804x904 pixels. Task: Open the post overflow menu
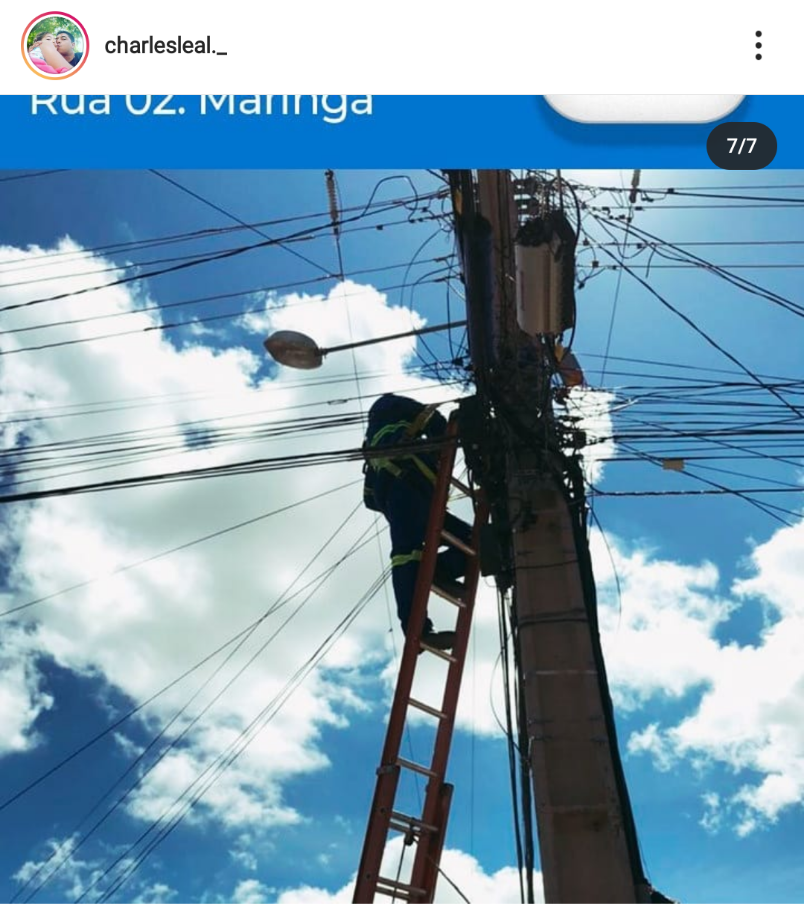758,46
